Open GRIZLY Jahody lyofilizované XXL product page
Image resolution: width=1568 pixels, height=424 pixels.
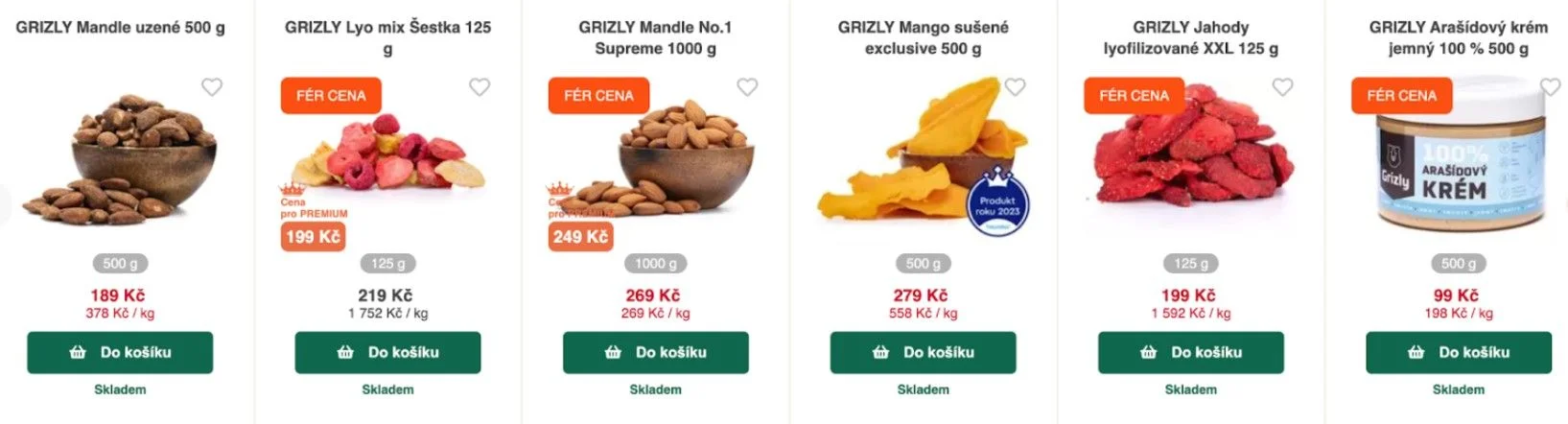(1190, 37)
